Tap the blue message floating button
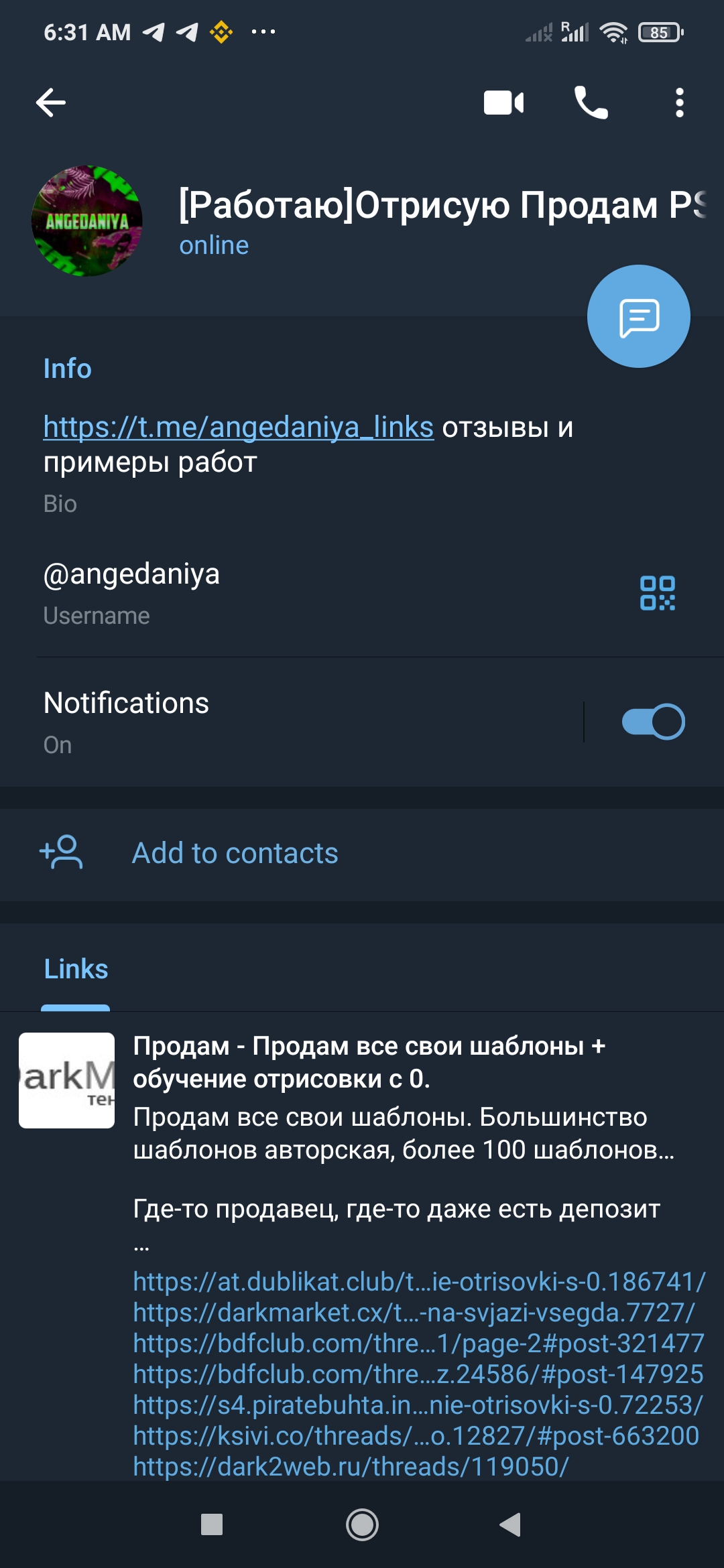724x1568 pixels. click(638, 316)
